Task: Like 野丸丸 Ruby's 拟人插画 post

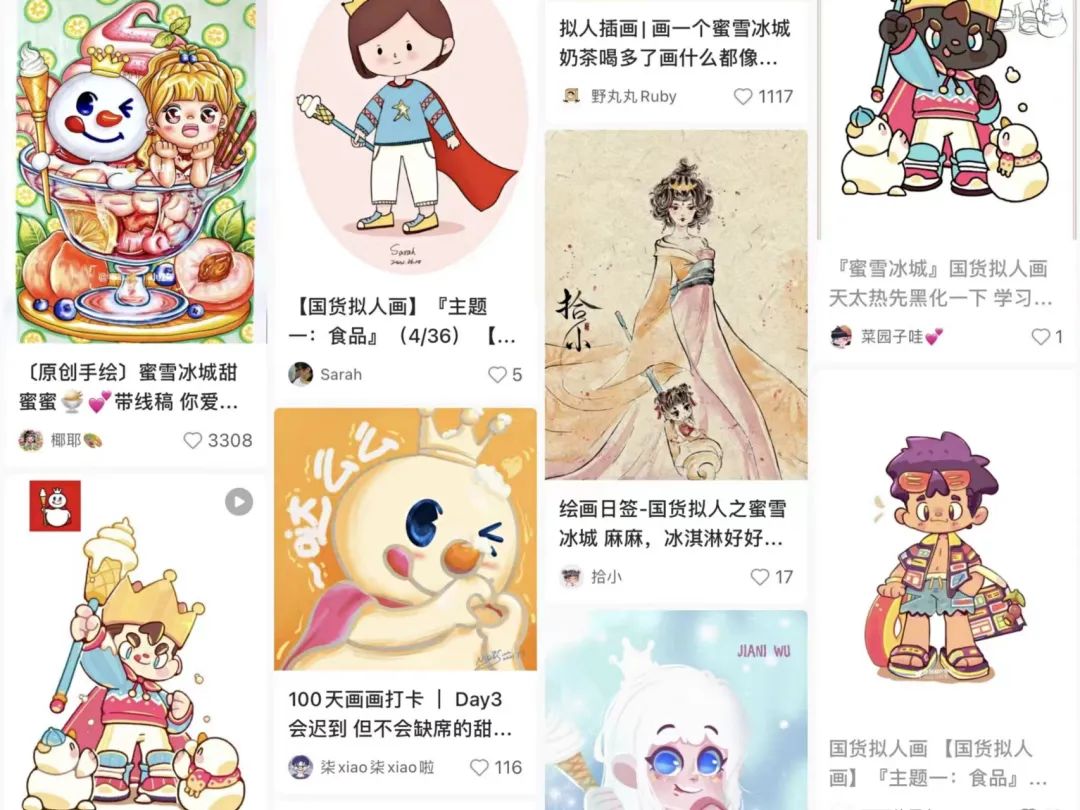Action: click(x=744, y=97)
